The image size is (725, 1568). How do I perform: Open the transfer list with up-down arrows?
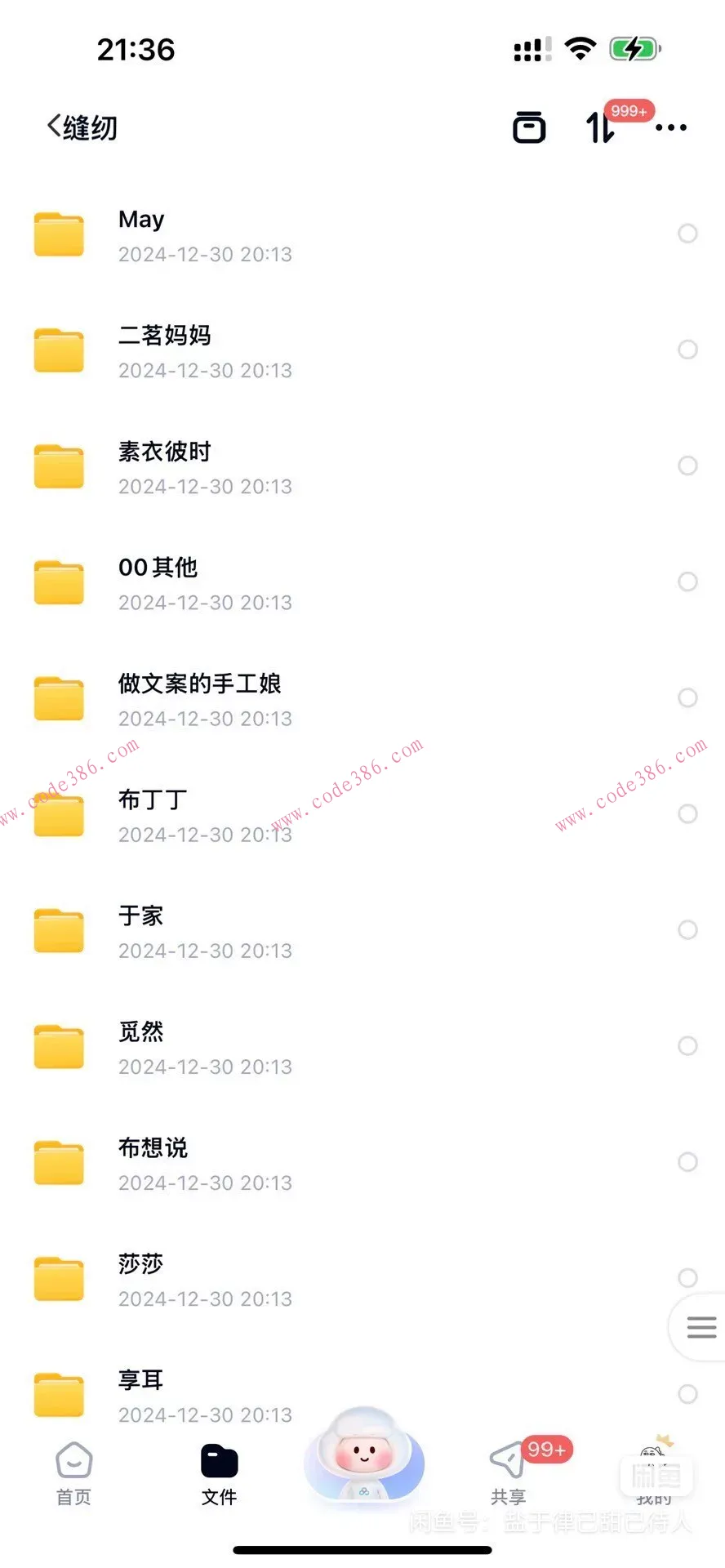(x=599, y=127)
